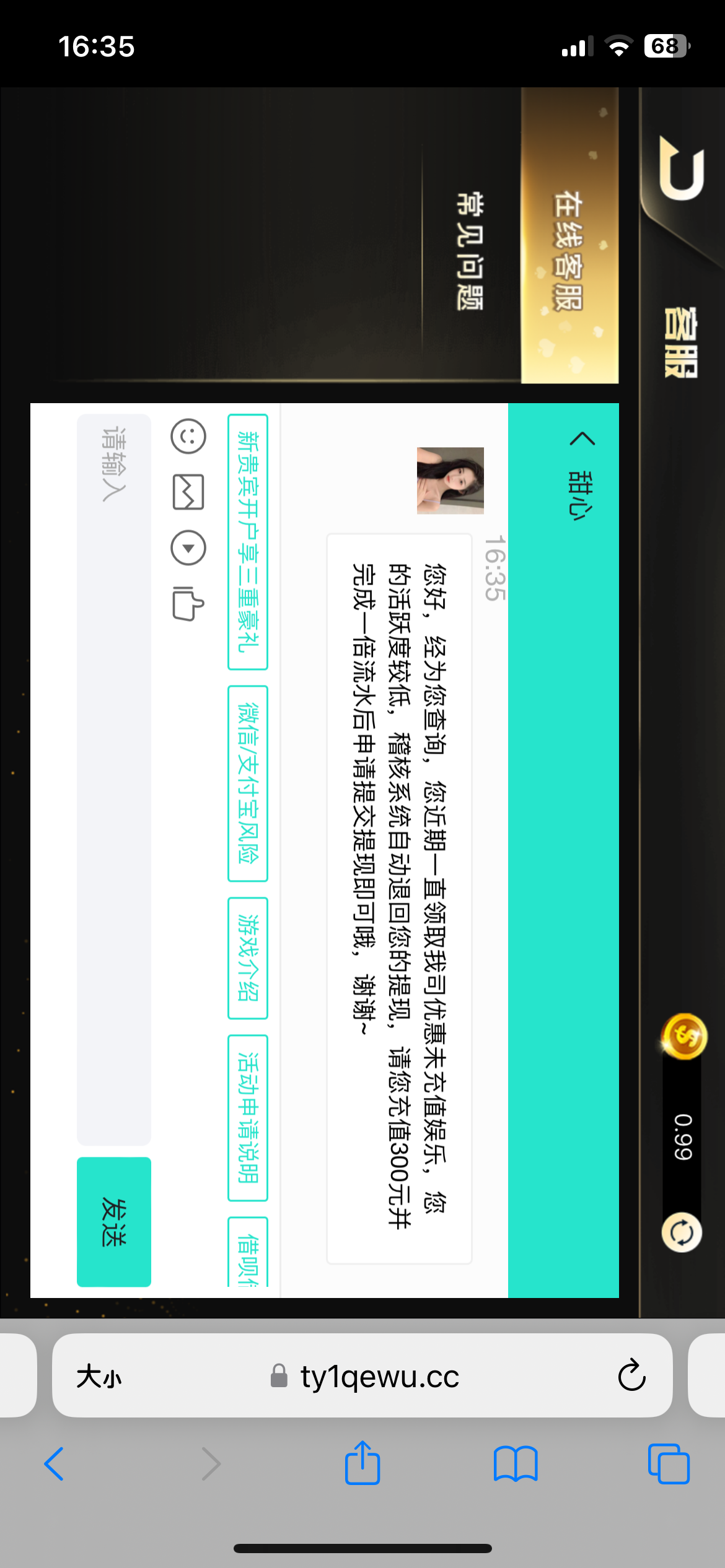Open Safari page size settings 大小

[x=99, y=1377]
